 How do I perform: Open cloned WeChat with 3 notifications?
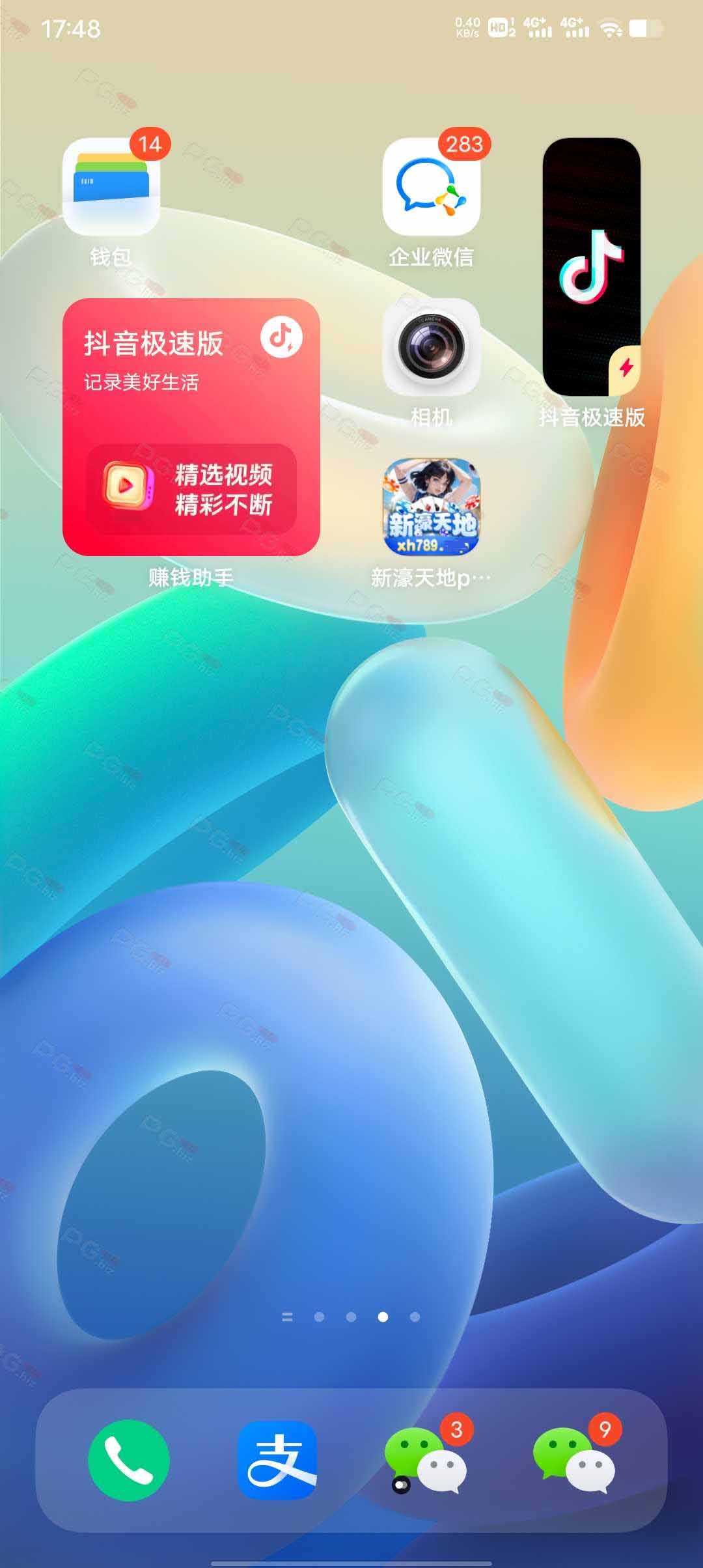pos(426,1460)
